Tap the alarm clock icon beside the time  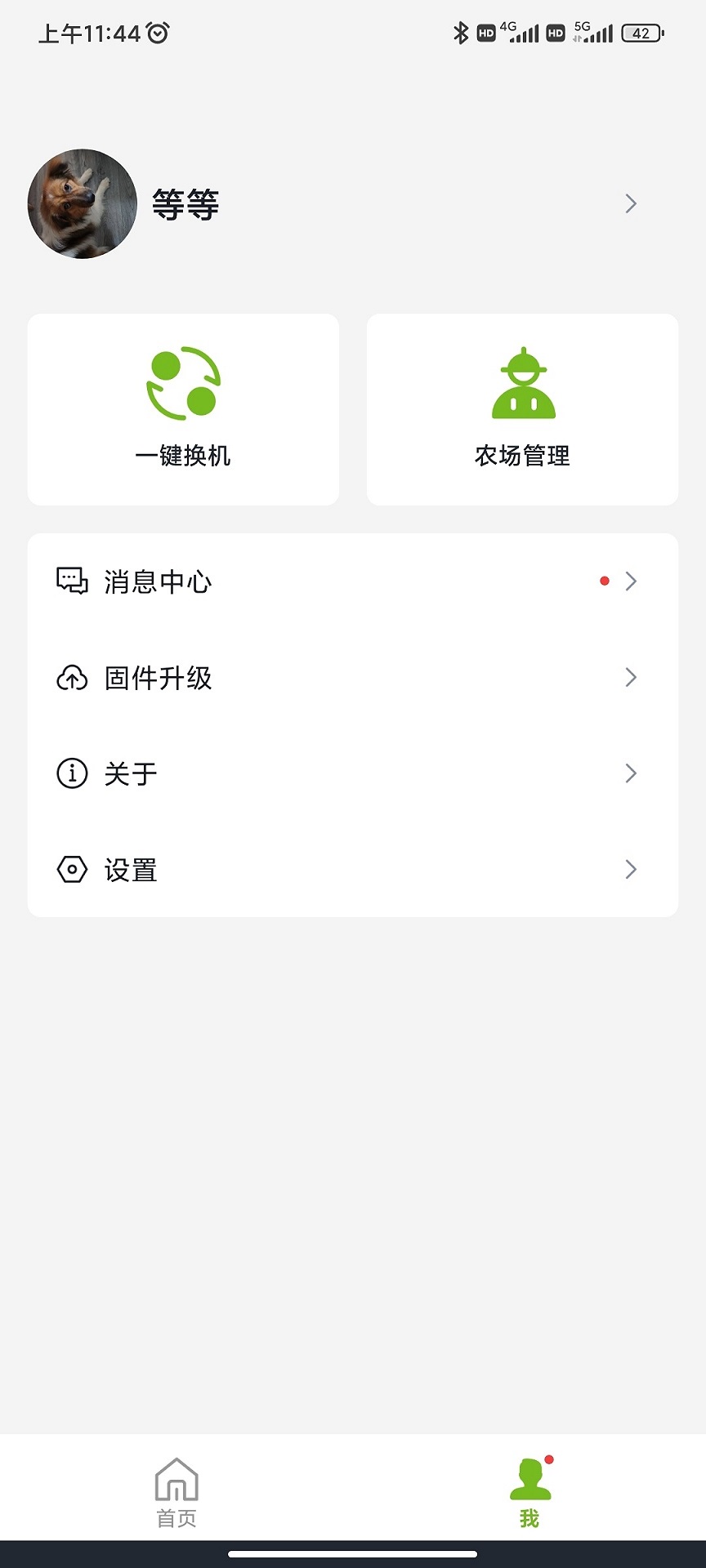tap(156, 33)
